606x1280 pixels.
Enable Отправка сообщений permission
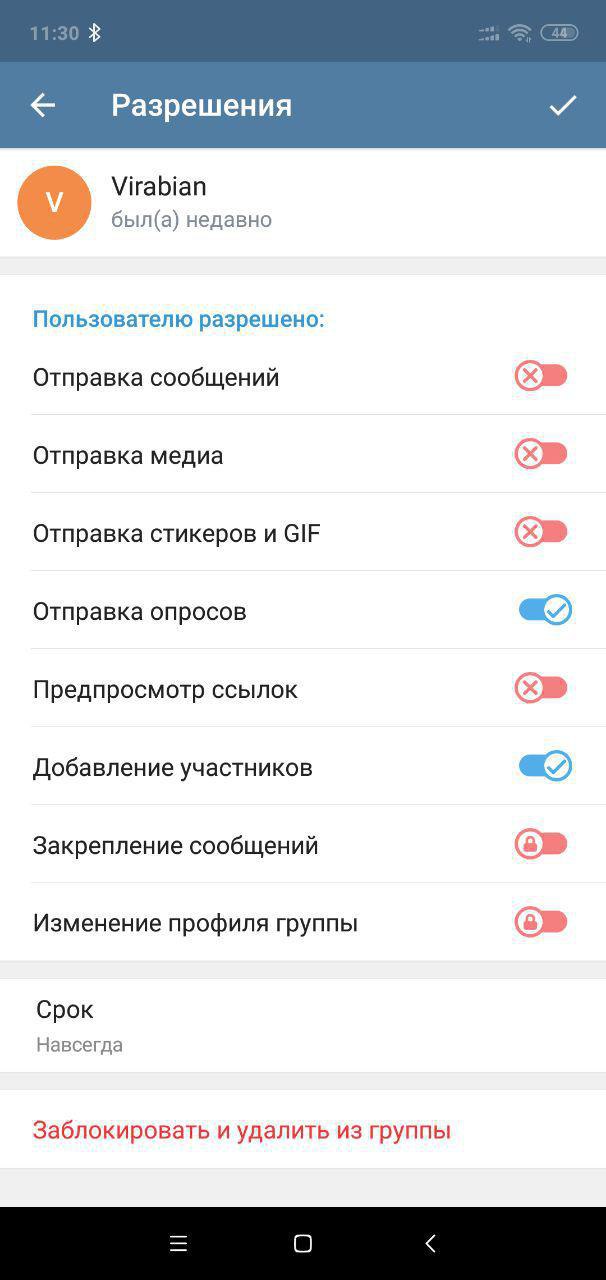(541, 376)
